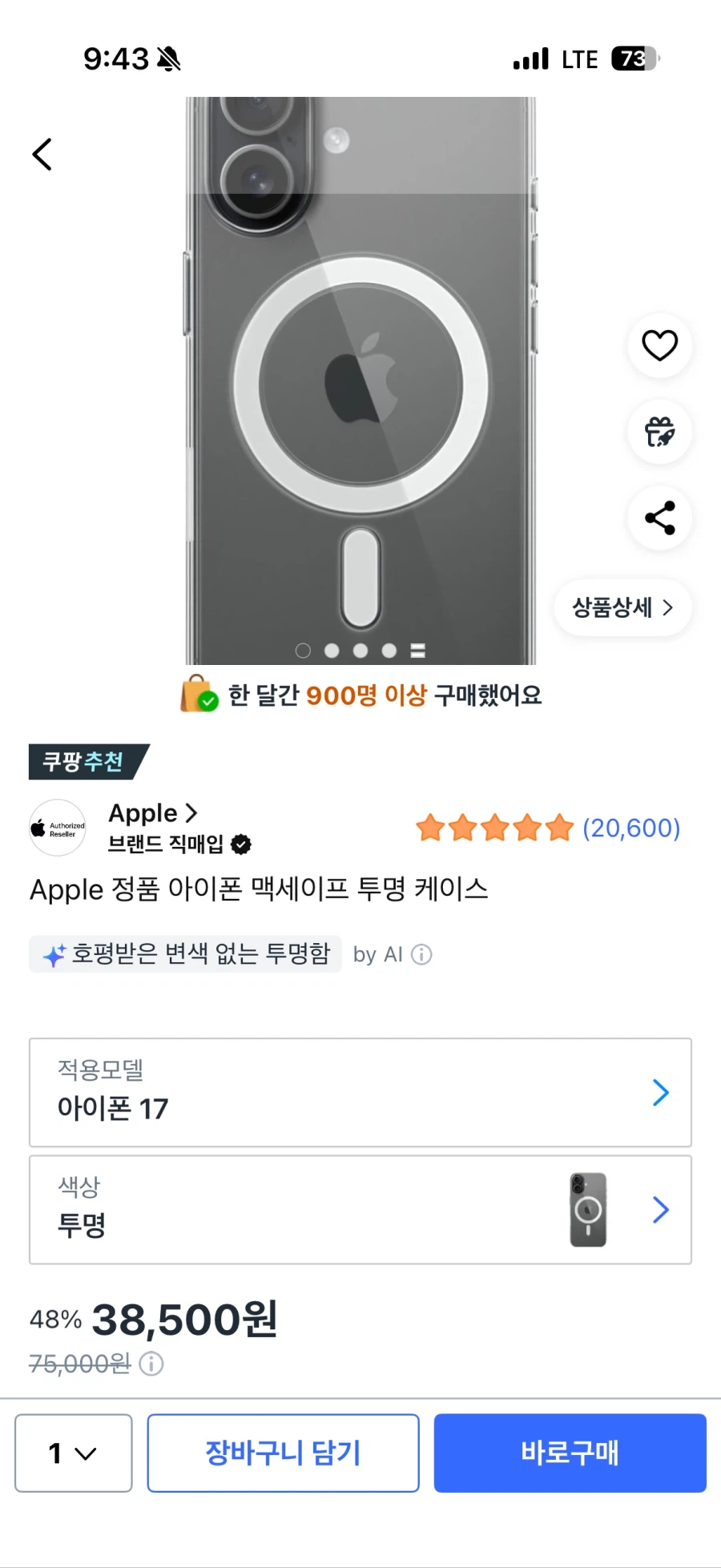Tap the 쿠팡추천 badge label

[84, 762]
